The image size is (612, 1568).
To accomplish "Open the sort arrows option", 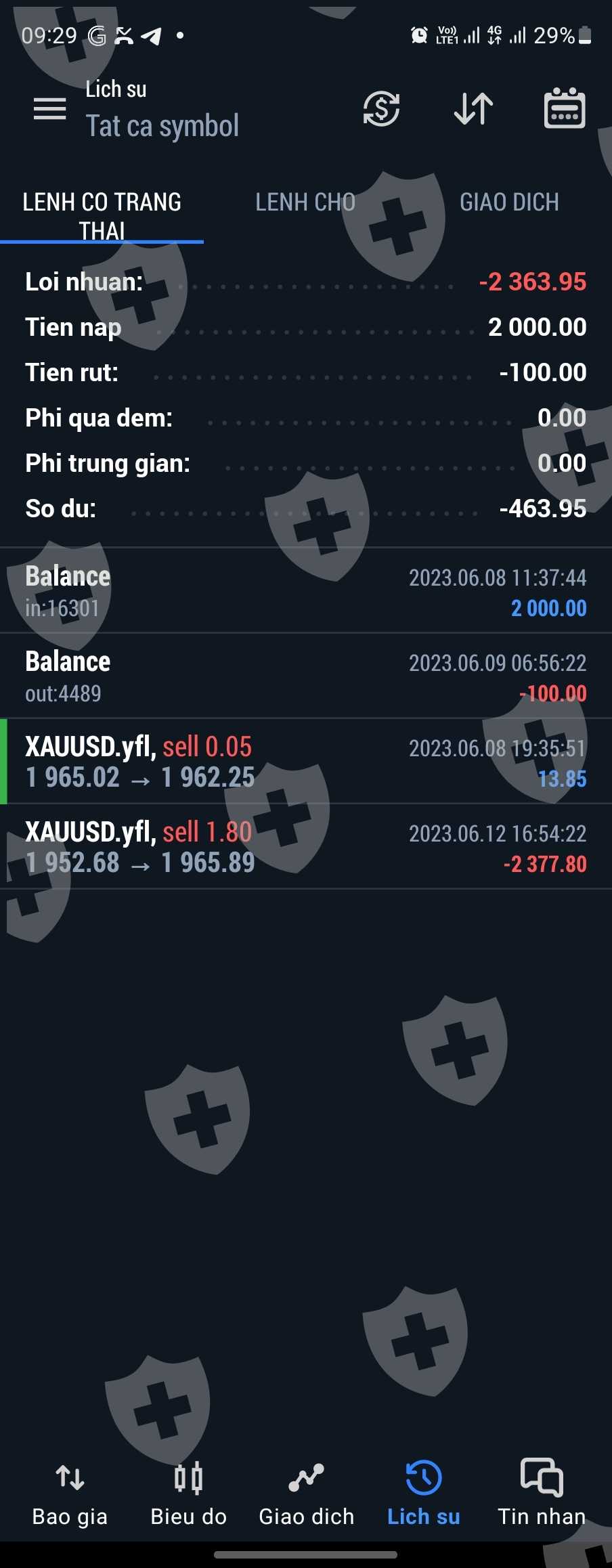I will (473, 108).
